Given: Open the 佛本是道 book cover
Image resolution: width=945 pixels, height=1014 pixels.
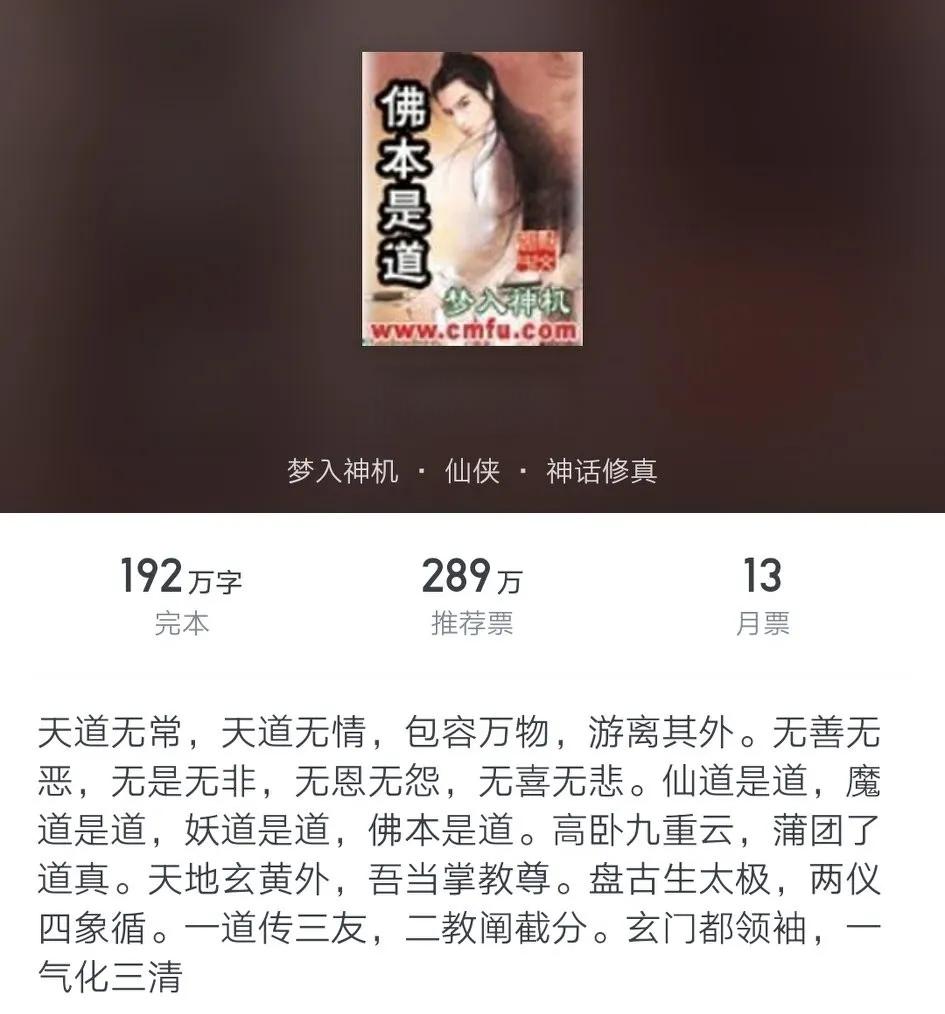Looking at the screenshot, I should pos(472,199).
